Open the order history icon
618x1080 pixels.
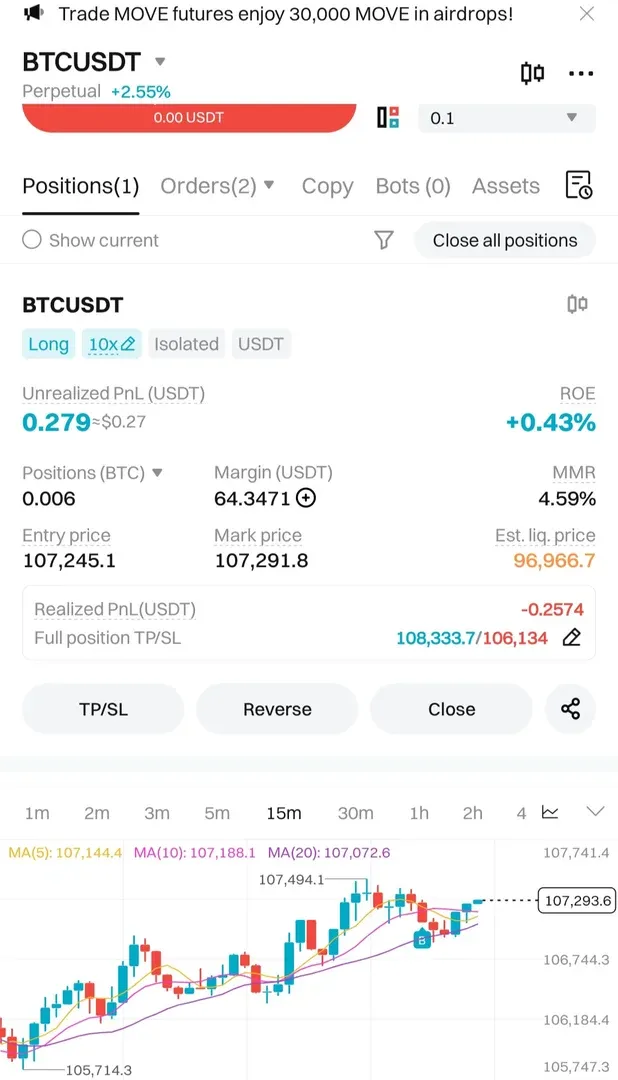pos(579,185)
